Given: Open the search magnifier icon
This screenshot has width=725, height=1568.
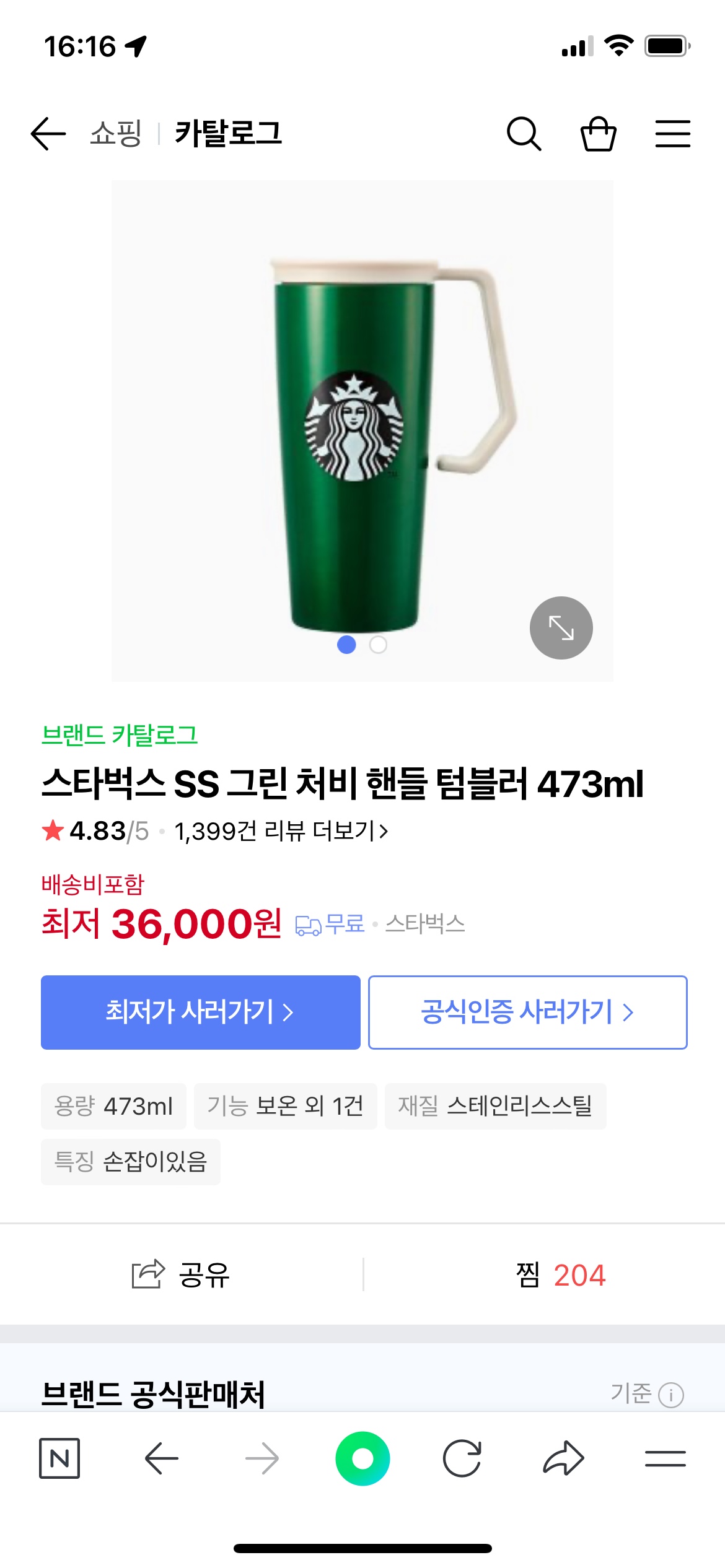Looking at the screenshot, I should point(524,134).
